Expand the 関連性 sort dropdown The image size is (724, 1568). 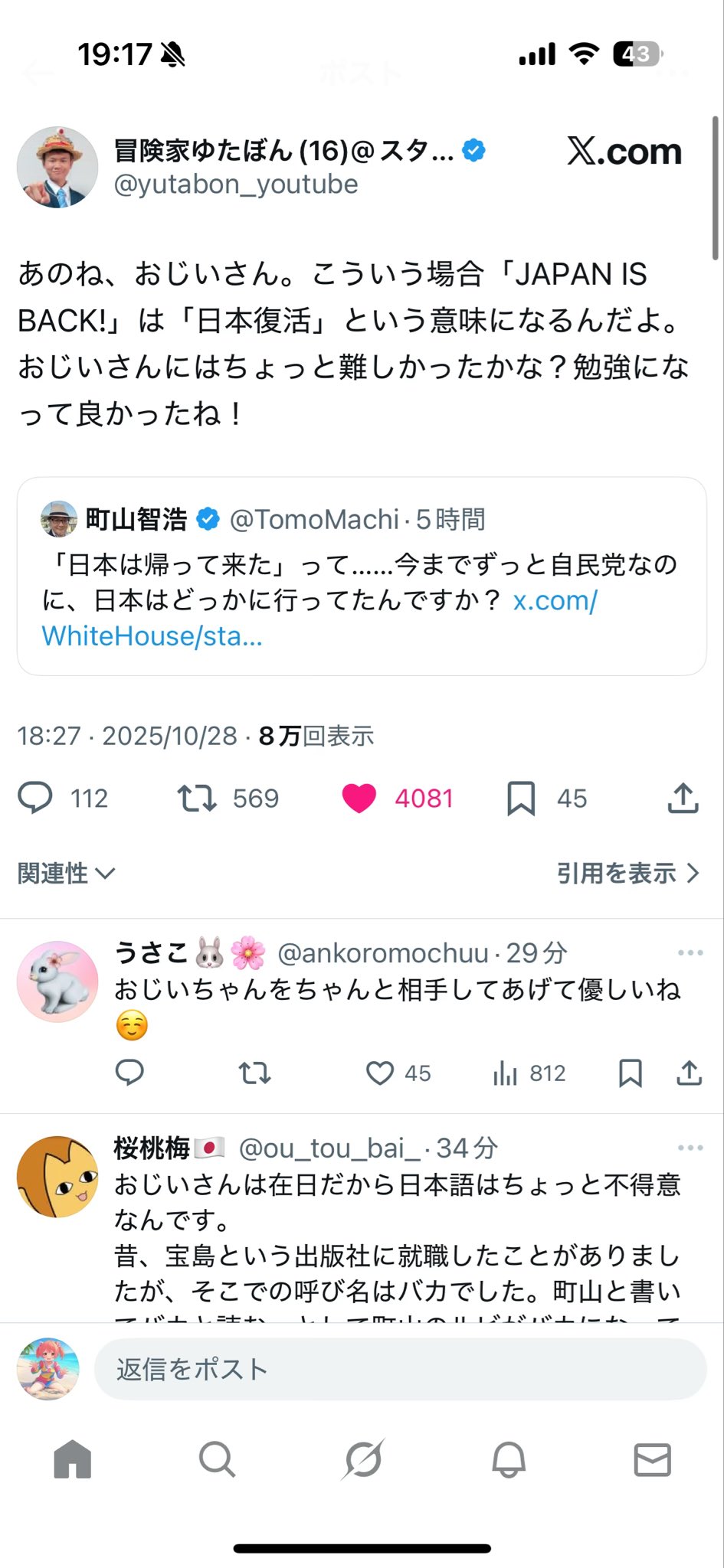point(67,873)
